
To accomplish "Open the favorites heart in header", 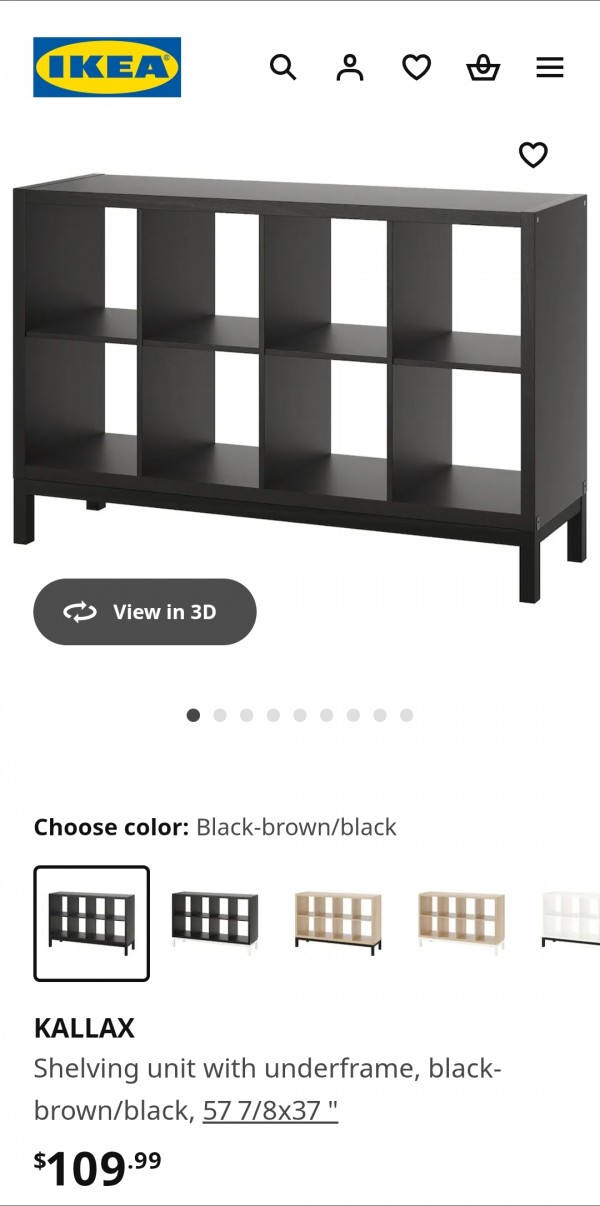I will 416,67.
